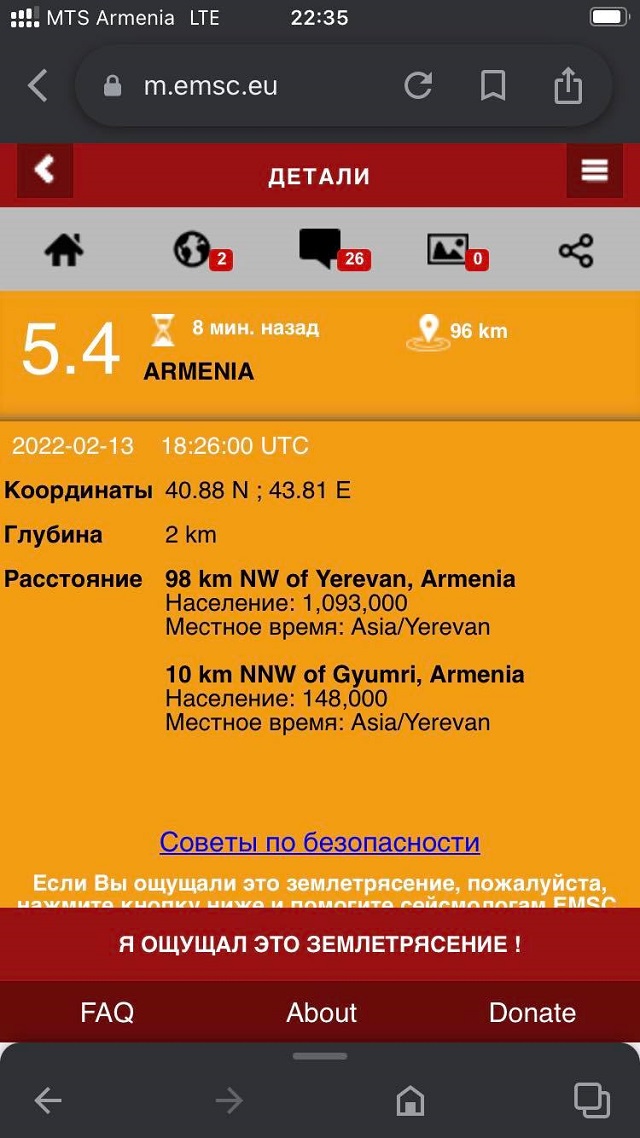
Task: Open the browser tabs overview
Action: tap(592, 1100)
